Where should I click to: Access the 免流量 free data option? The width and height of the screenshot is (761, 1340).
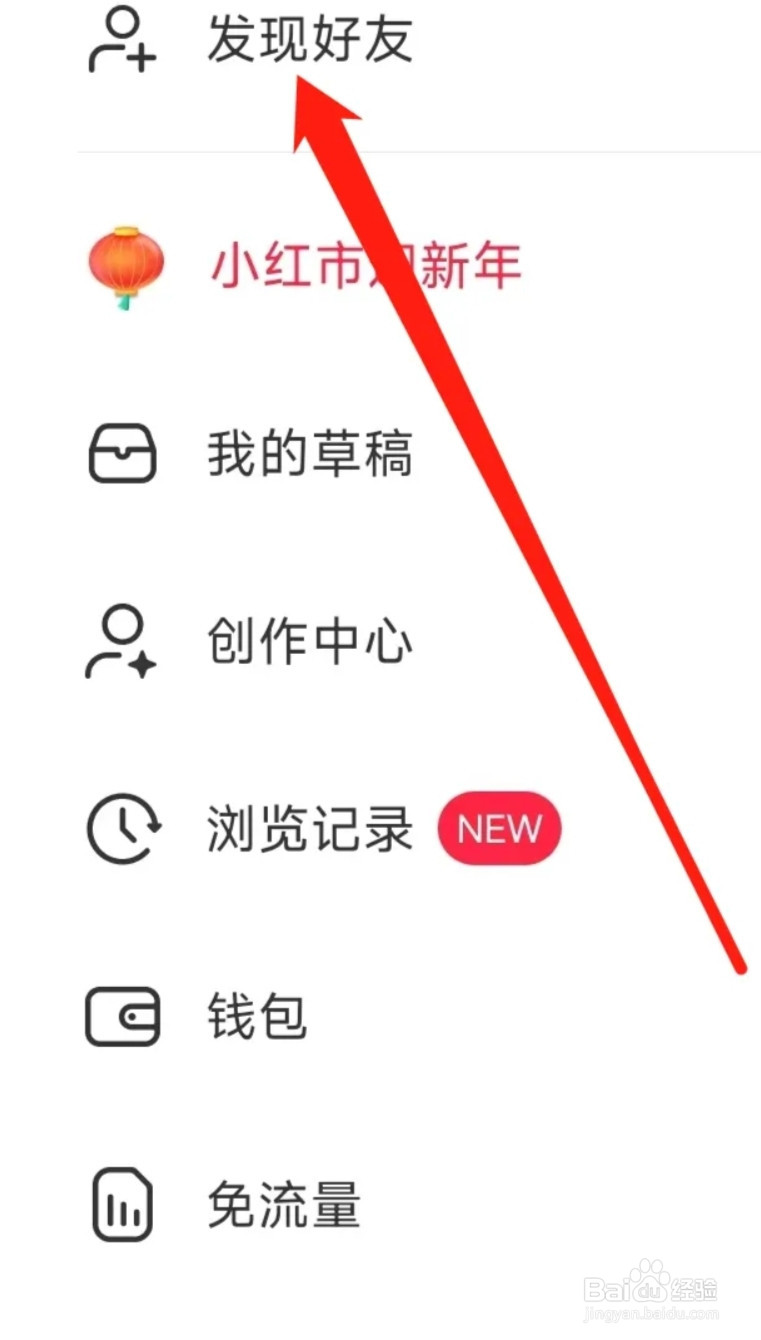tap(284, 1204)
